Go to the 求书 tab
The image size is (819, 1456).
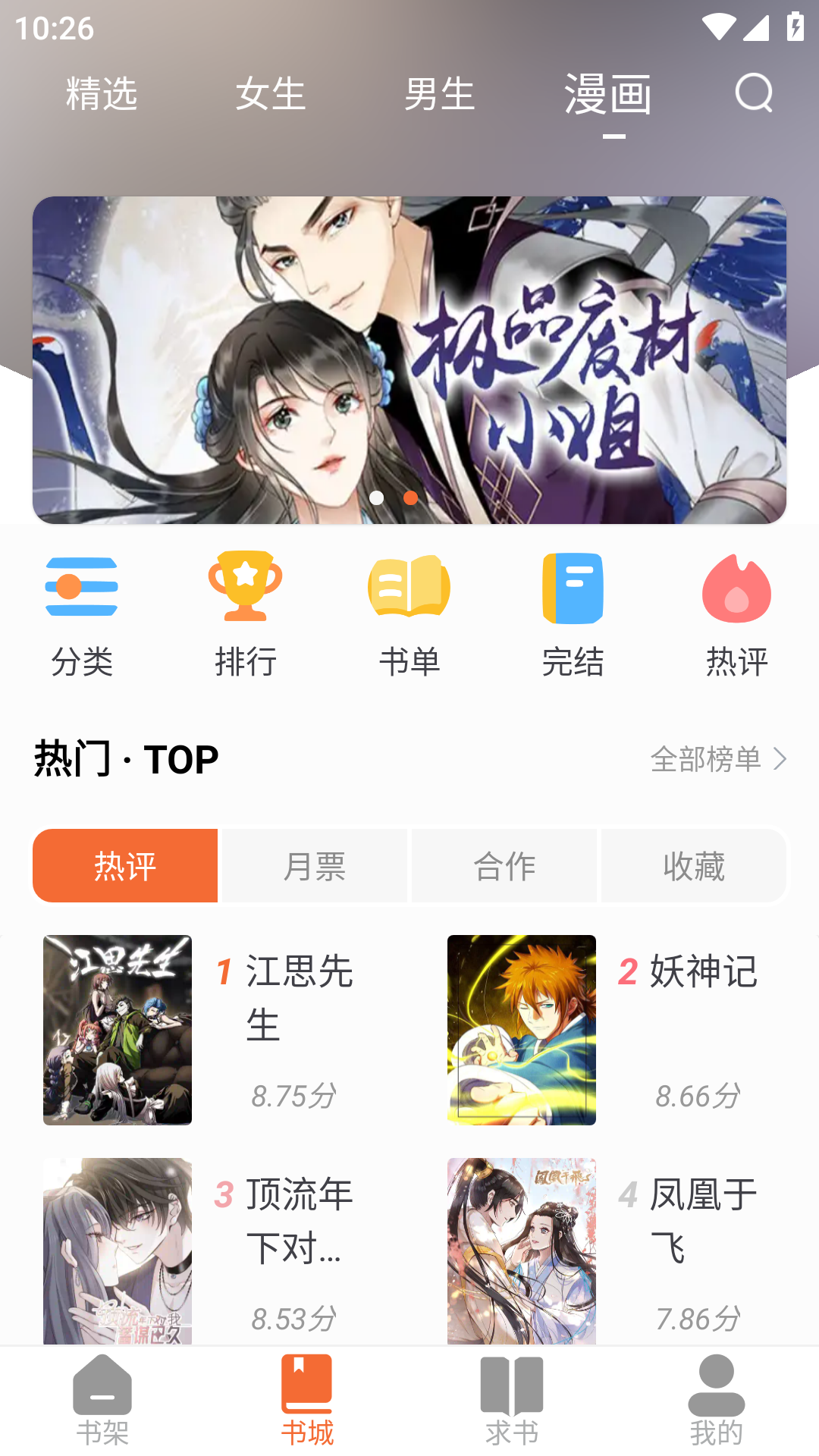point(512,1400)
